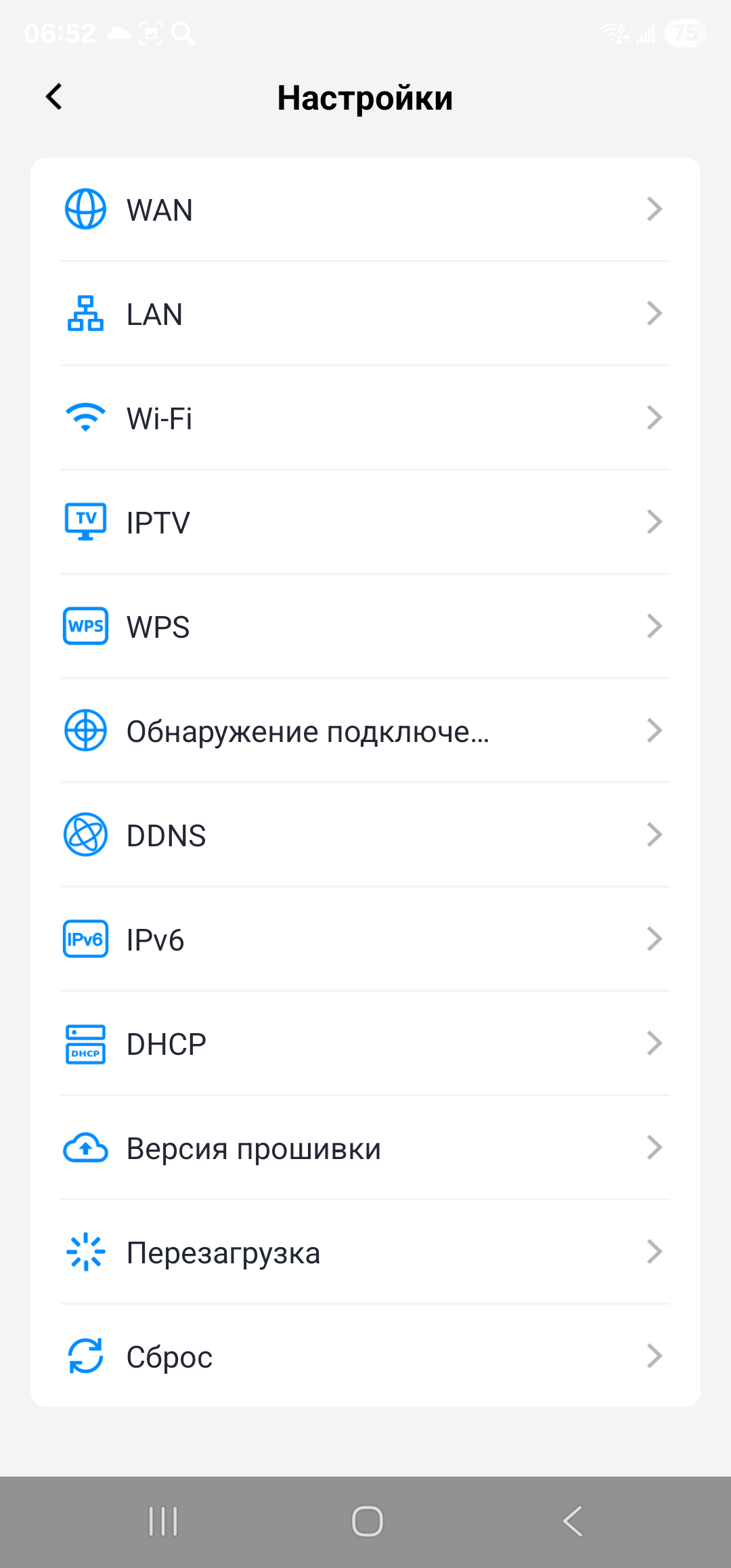
Task: Open the Сброс option
Action: 365,1357
